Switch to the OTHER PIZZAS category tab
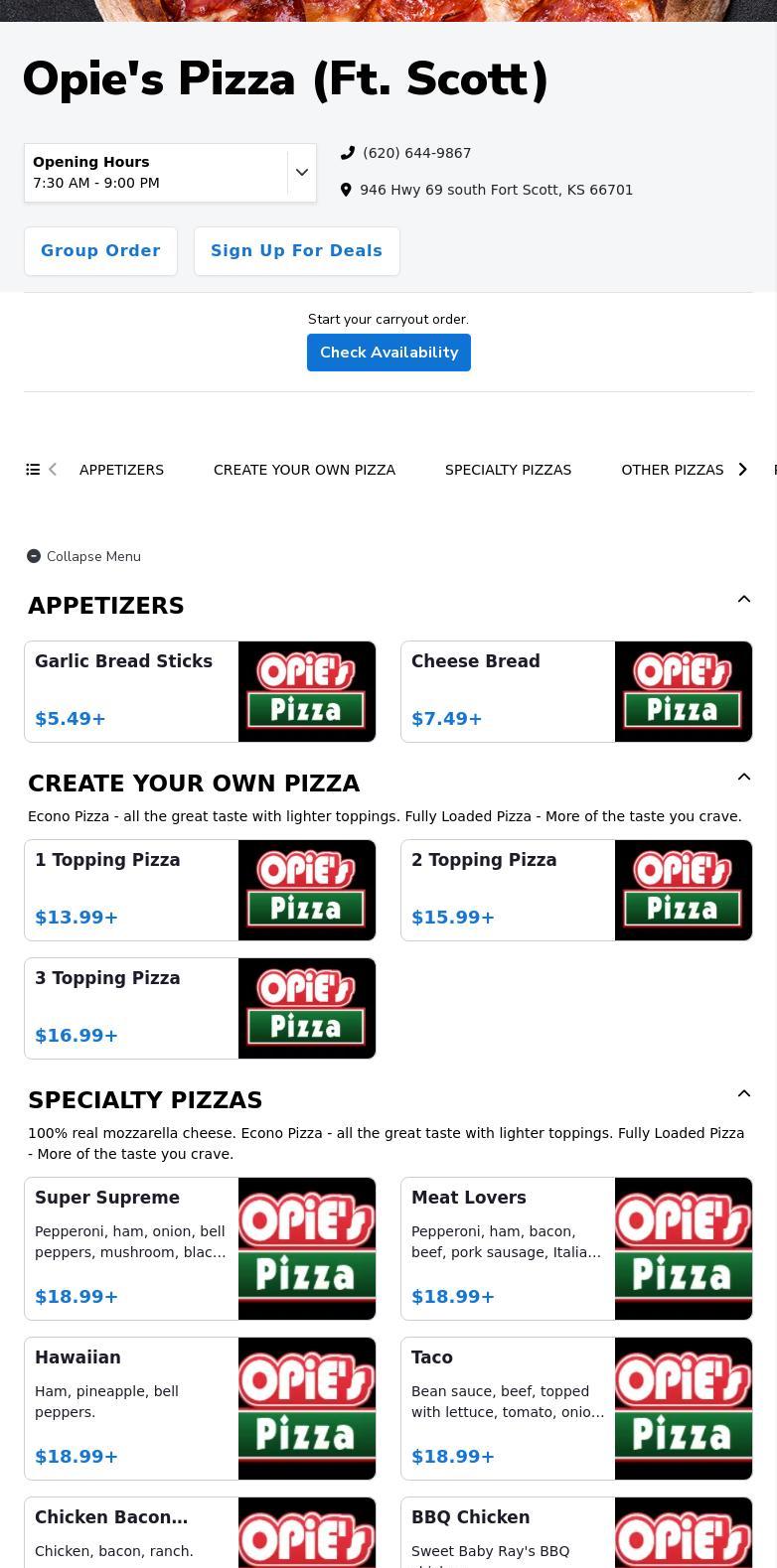This screenshot has height=1568, width=777. pos(673,469)
